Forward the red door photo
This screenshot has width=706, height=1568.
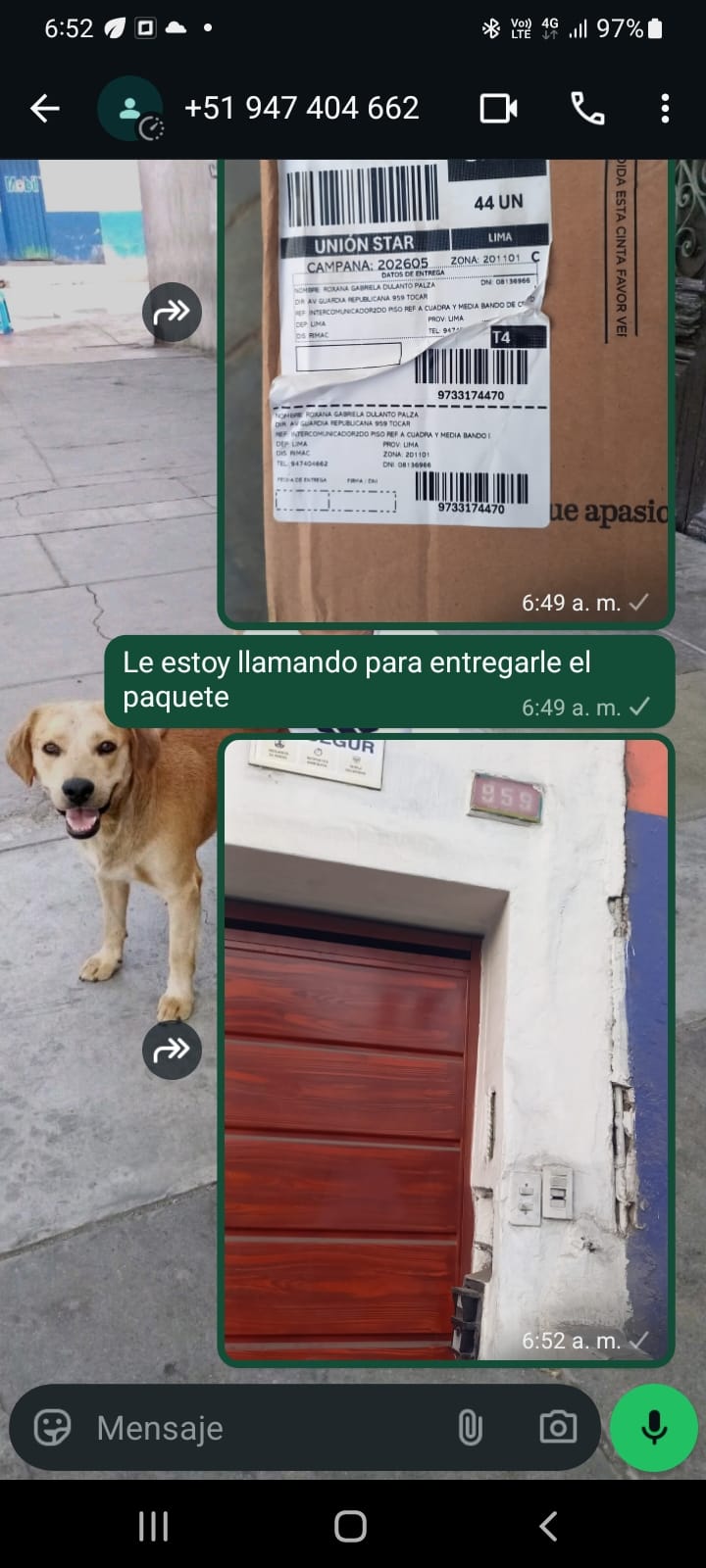[x=172, y=1050]
